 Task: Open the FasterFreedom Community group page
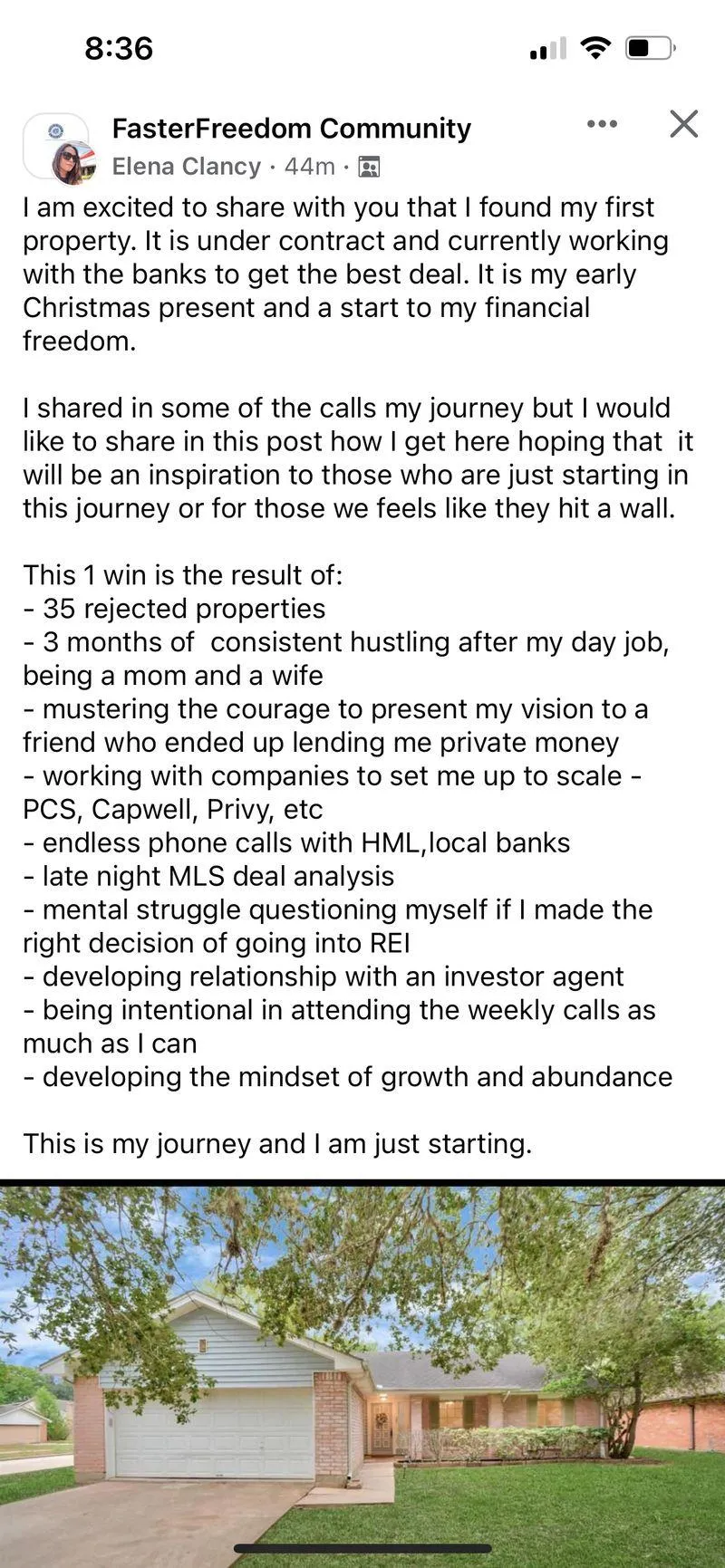[291, 129]
